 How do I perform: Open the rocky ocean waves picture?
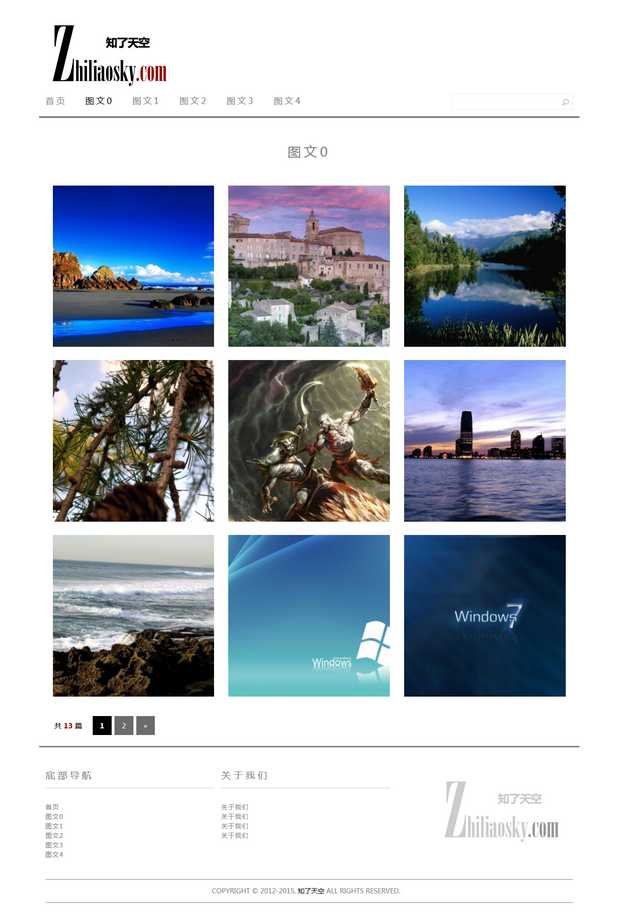[133, 615]
